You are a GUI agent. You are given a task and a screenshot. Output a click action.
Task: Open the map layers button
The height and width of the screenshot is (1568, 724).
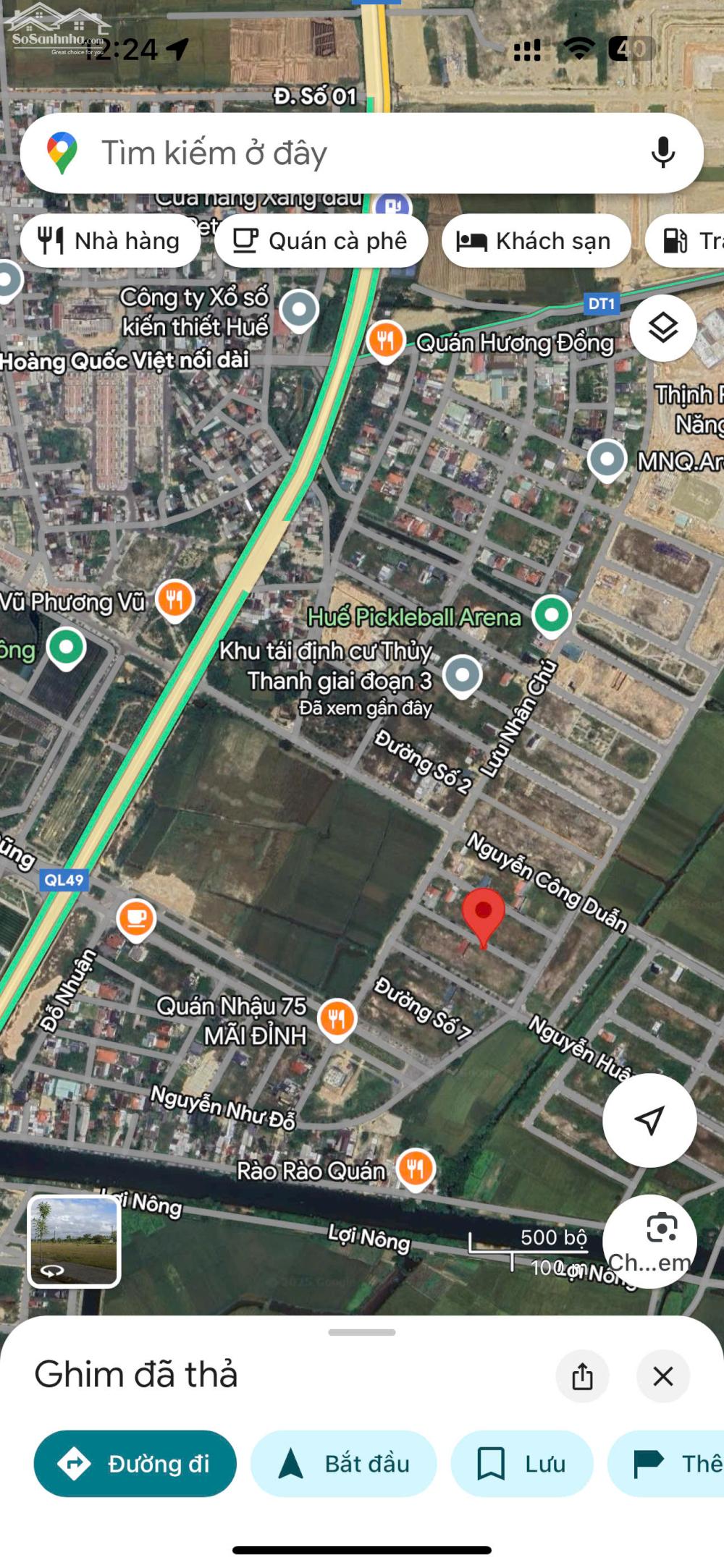click(x=662, y=329)
